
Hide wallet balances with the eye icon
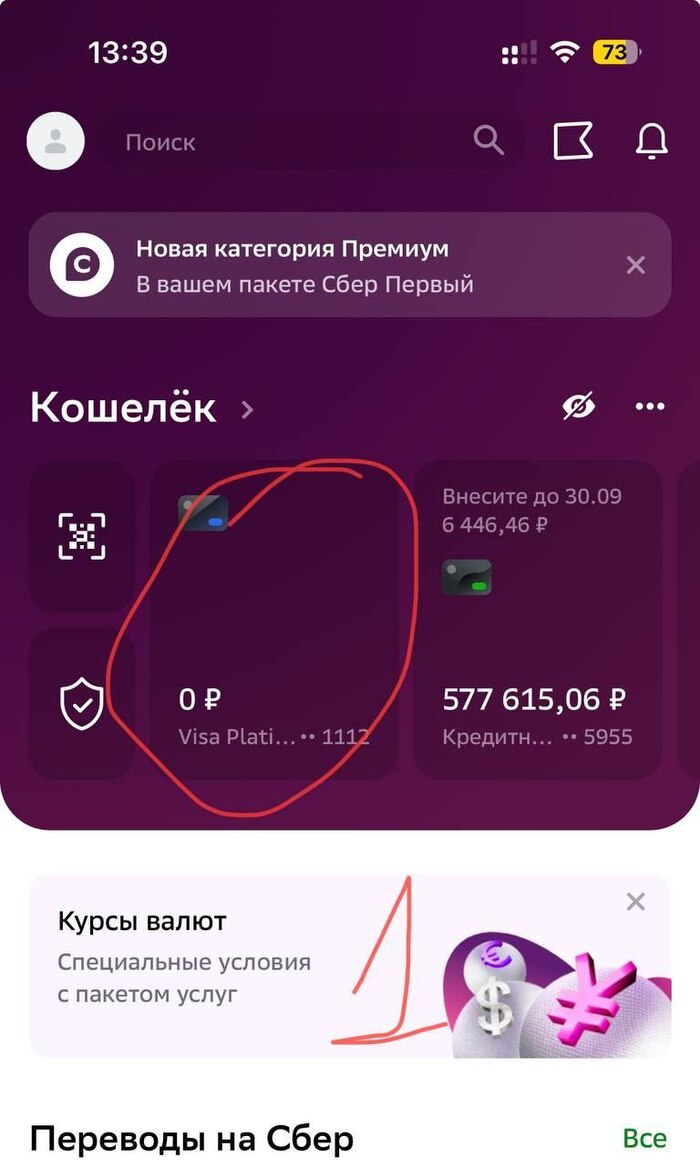tap(578, 406)
